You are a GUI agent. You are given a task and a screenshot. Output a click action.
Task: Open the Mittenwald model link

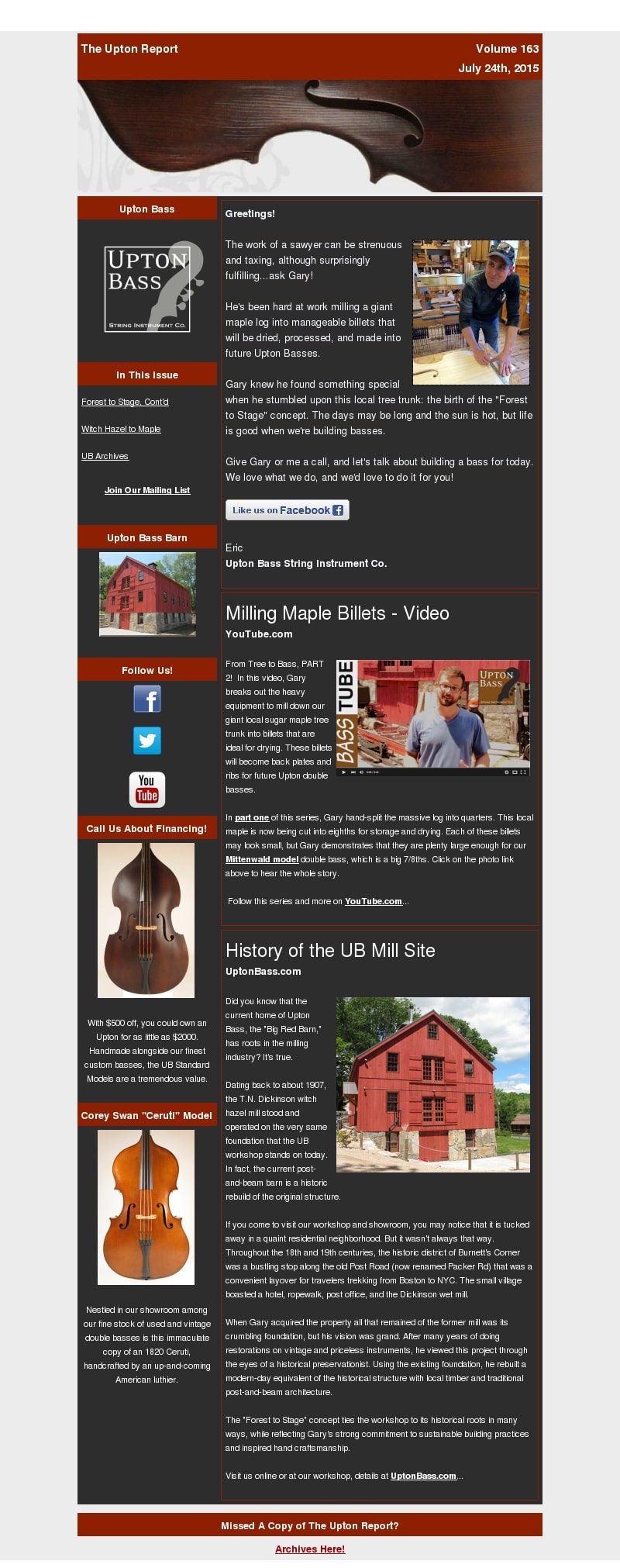pos(262,859)
